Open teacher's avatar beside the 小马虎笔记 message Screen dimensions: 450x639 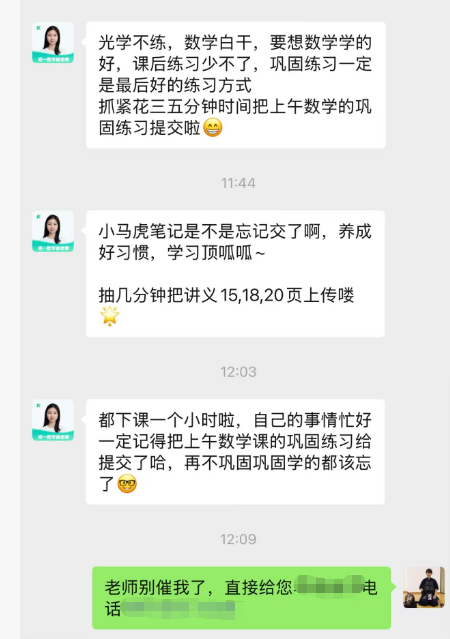point(53,231)
